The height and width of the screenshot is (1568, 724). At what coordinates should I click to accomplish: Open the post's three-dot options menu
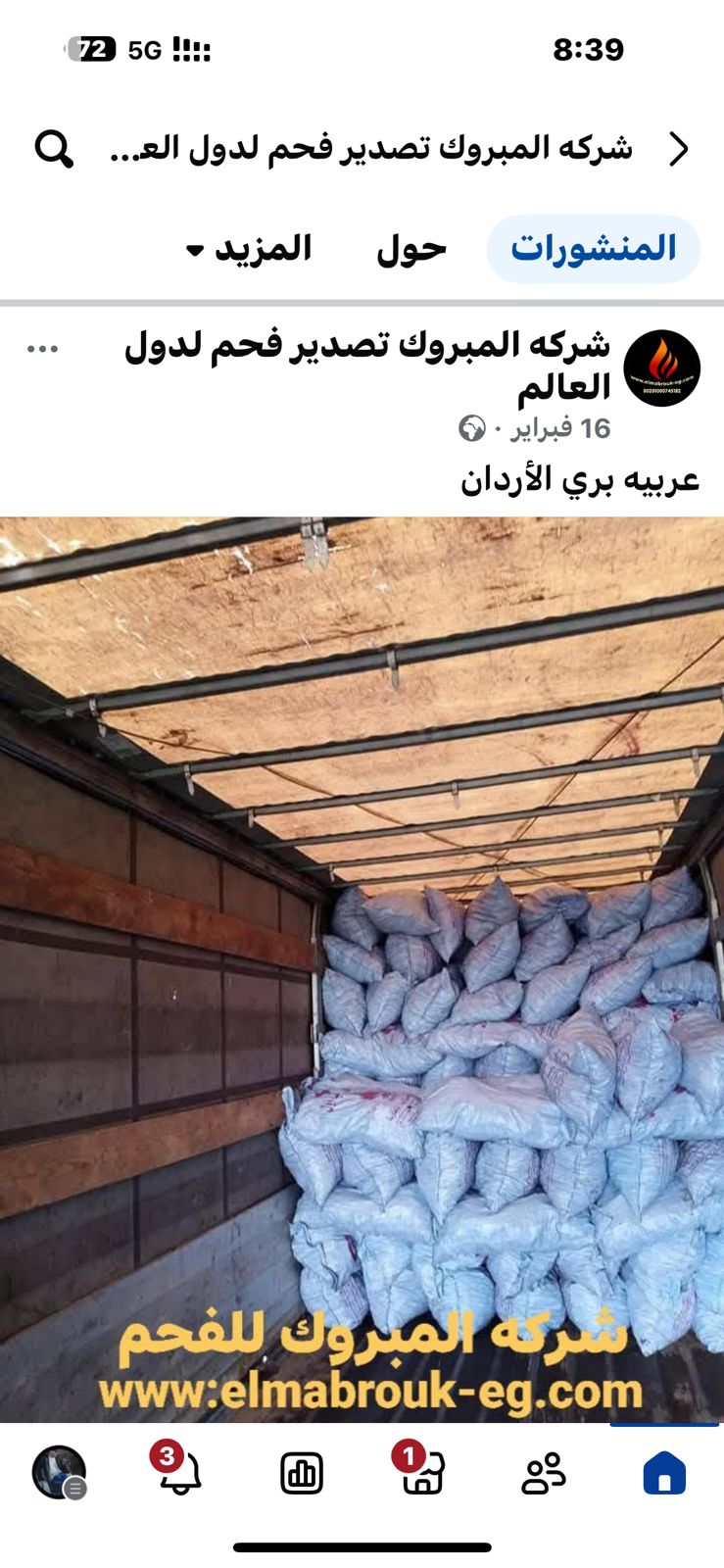43,349
